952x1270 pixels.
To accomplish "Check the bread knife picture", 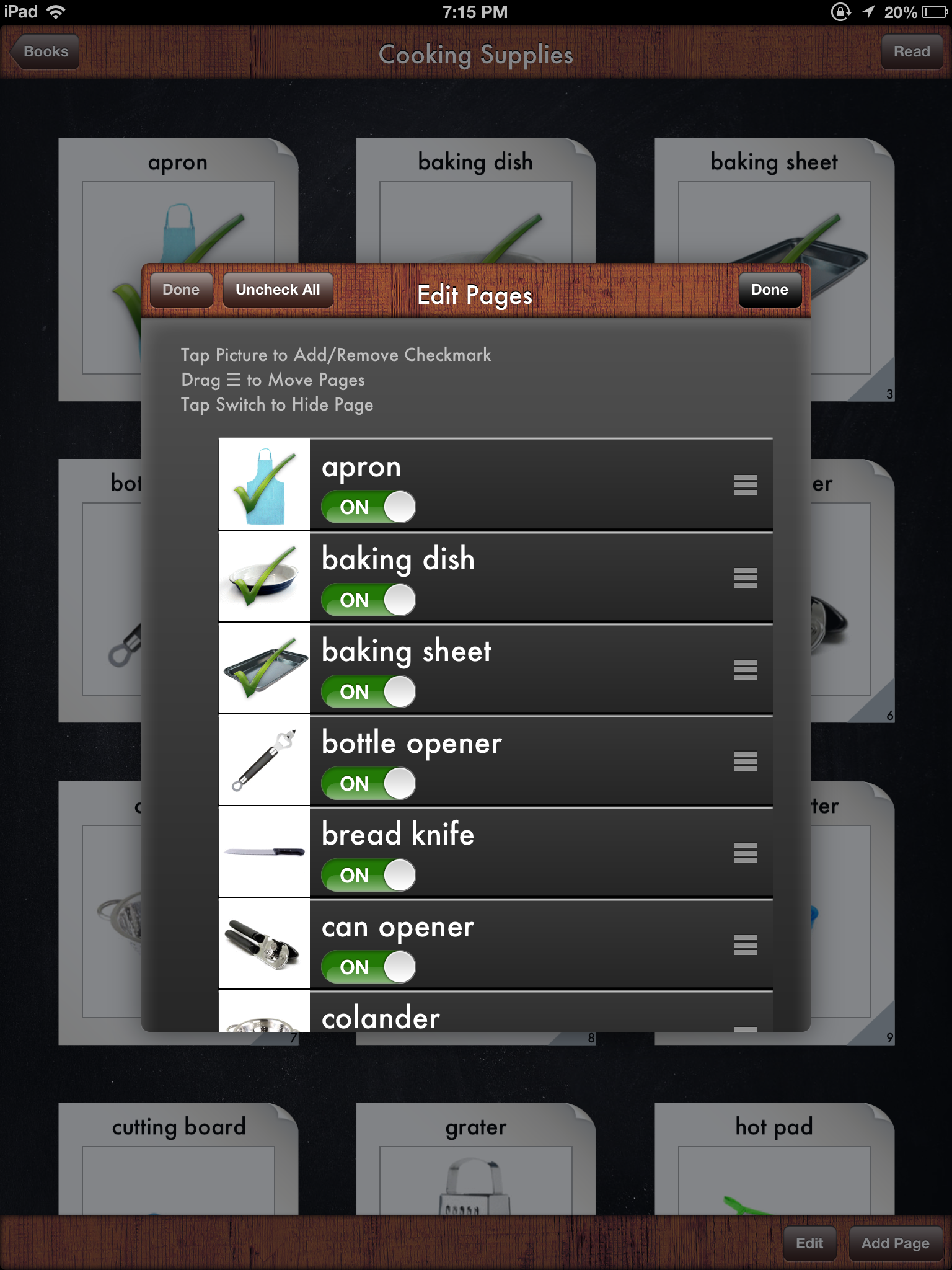I will pyautogui.click(x=265, y=852).
